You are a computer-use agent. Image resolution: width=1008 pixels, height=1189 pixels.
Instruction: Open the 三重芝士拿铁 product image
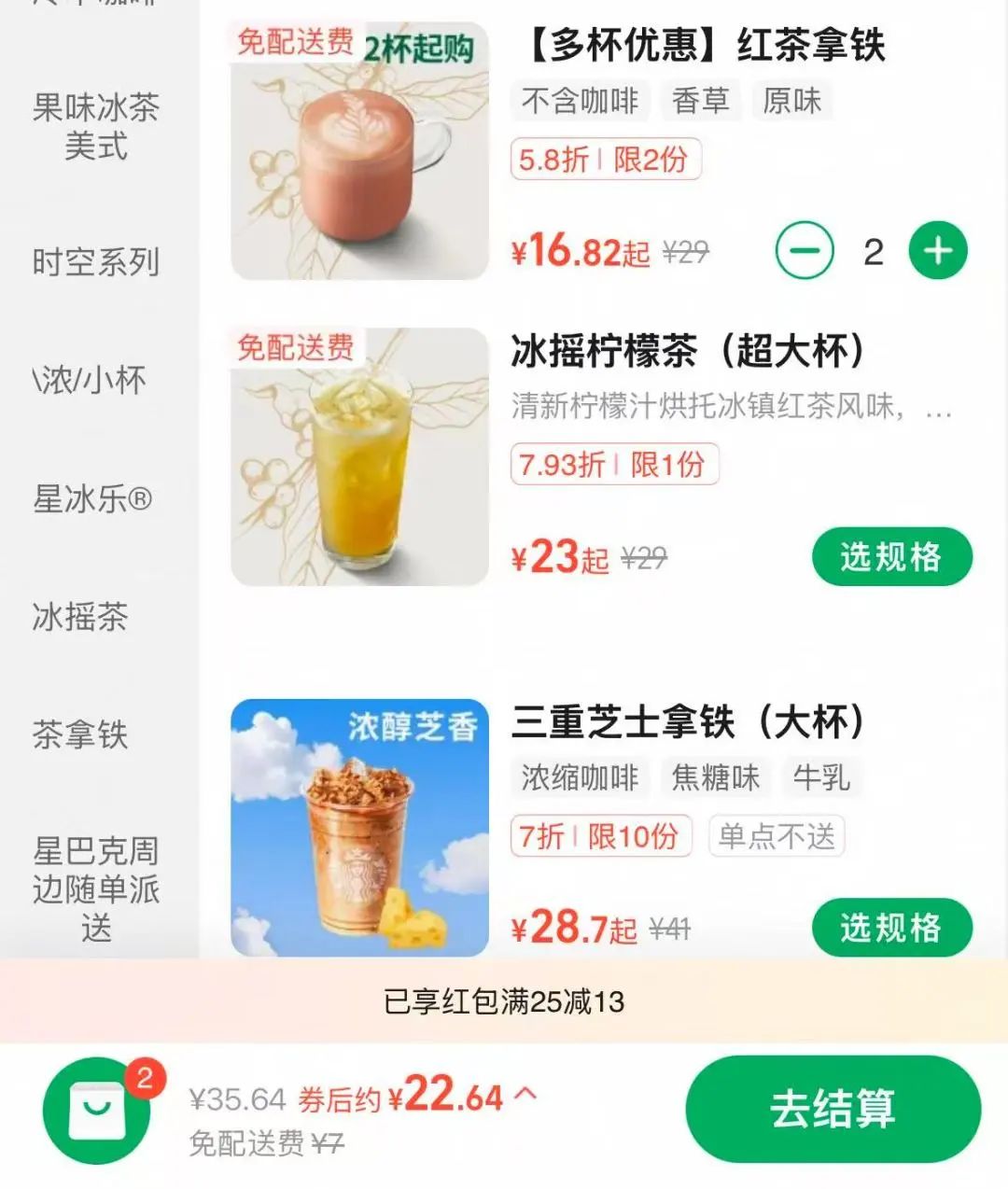(359, 827)
